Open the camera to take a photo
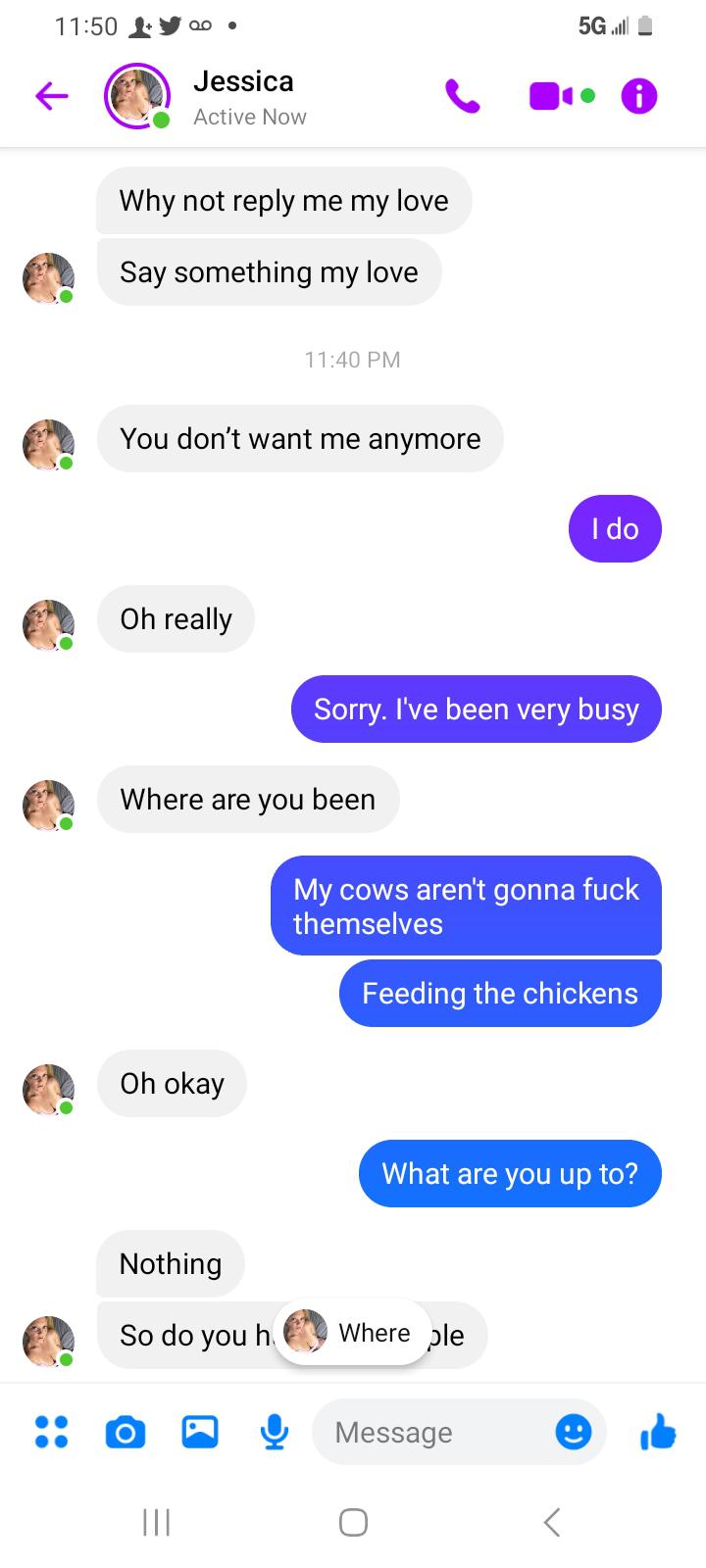Viewport: 706px width, 1568px height. click(x=126, y=1432)
